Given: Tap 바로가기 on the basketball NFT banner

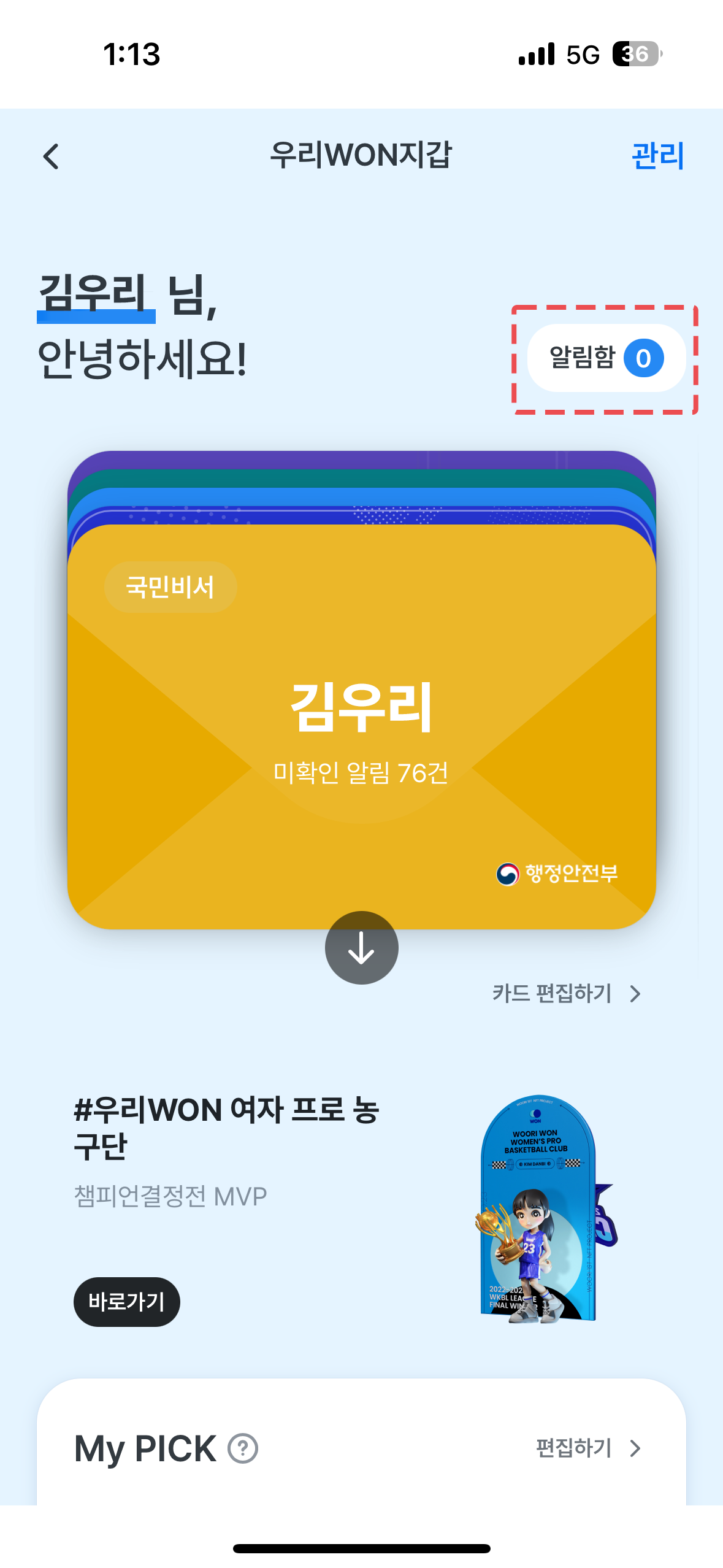Looking at the screenshot, I should click(x=127, y=1301).
